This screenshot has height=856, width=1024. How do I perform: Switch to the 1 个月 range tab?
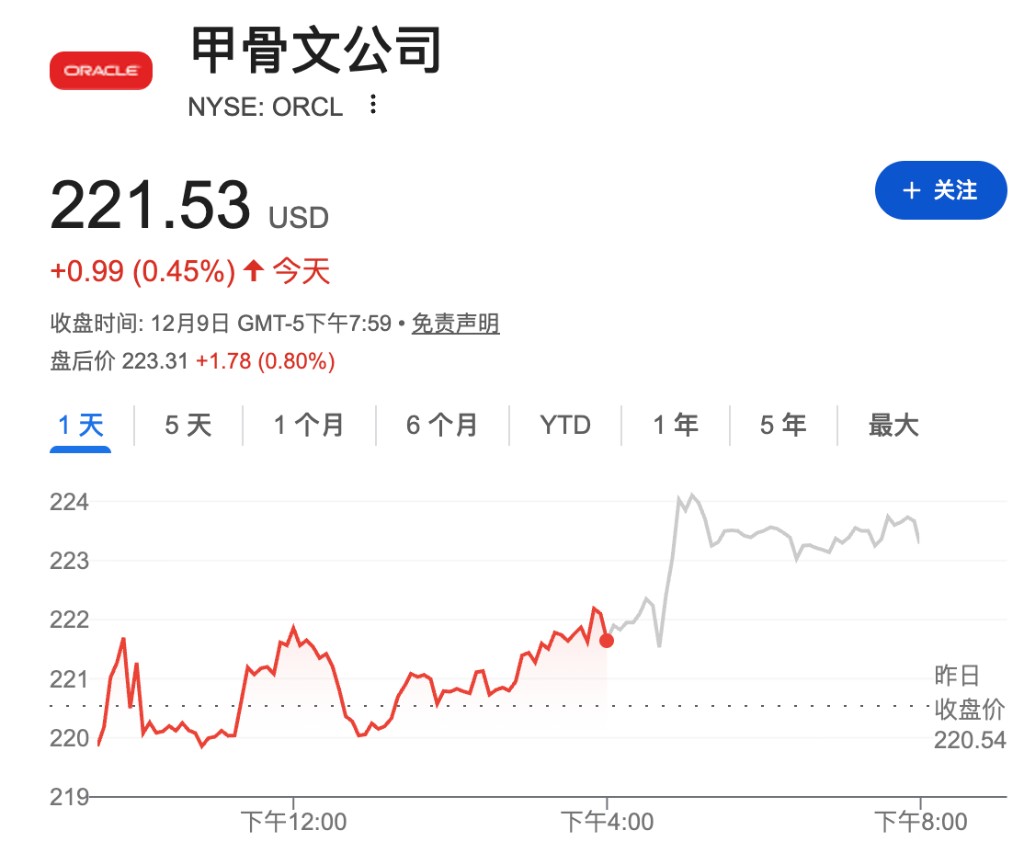pos(309,425)
